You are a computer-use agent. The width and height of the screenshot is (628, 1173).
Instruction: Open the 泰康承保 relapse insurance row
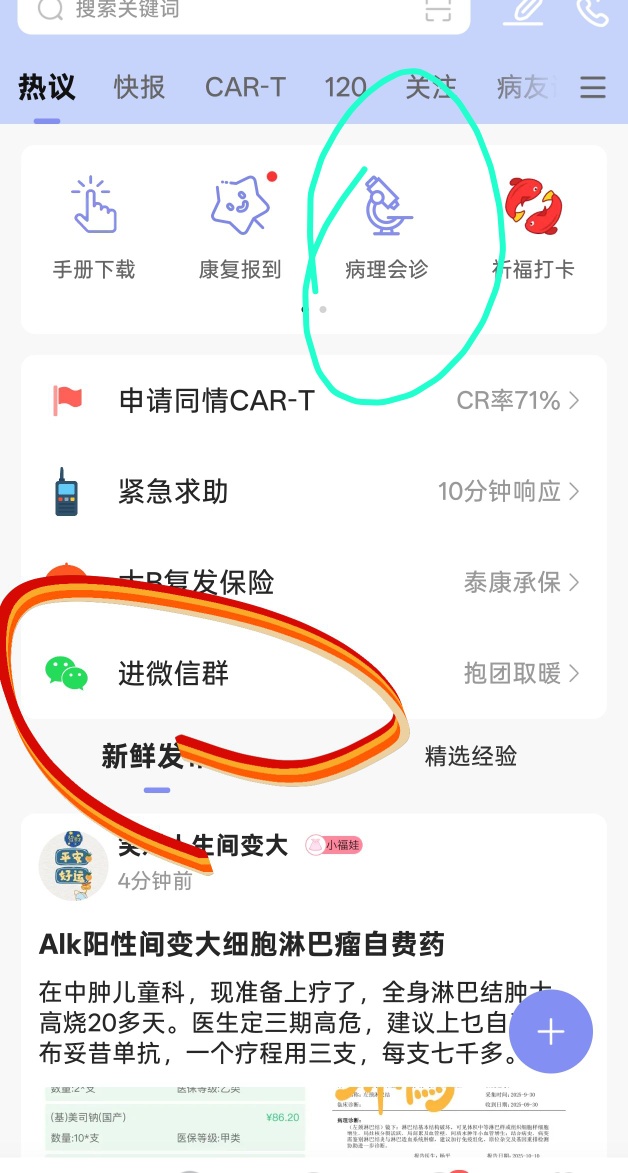point(314,582)
